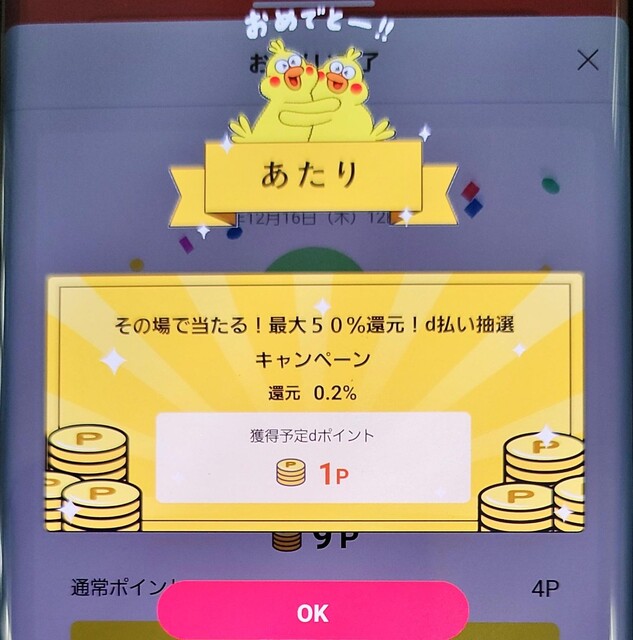
Task: Close the payment complete screen
Action: pyautogui.click(x=588, y=60)
